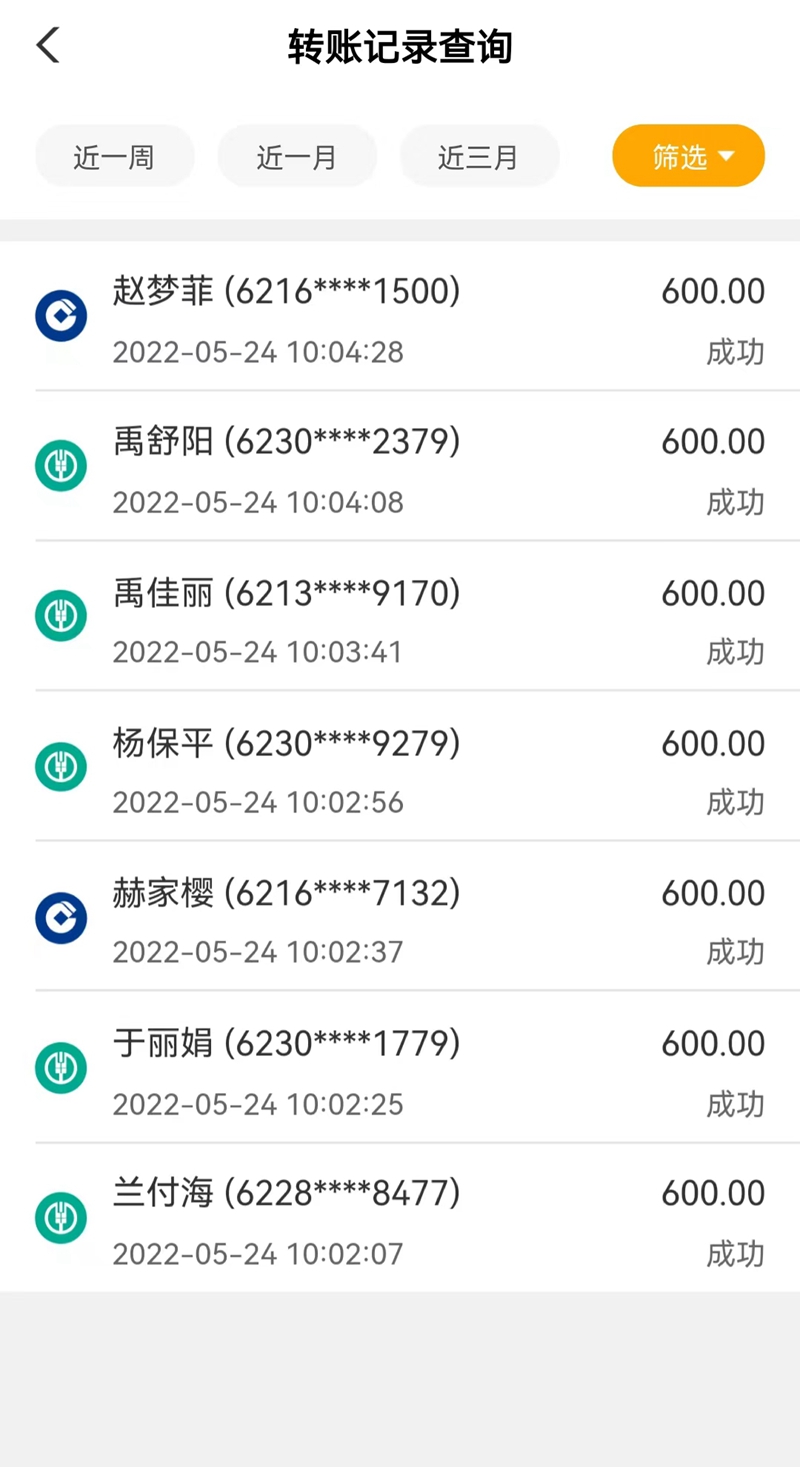
Task: Select the 近一月 time range
Action: point(297,157)
